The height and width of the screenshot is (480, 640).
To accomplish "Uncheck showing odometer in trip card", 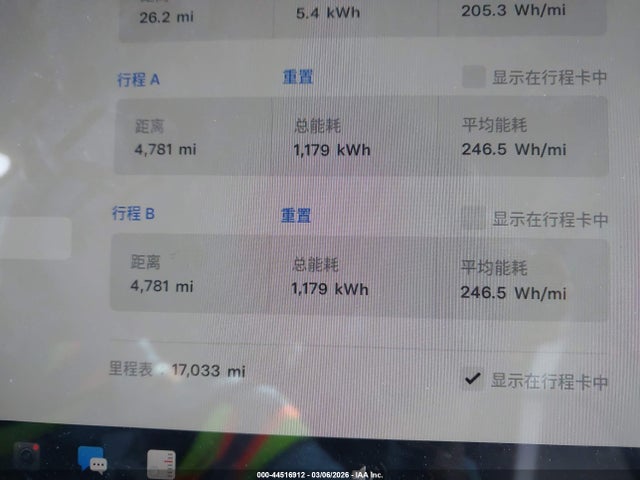I will click(472, 380).
